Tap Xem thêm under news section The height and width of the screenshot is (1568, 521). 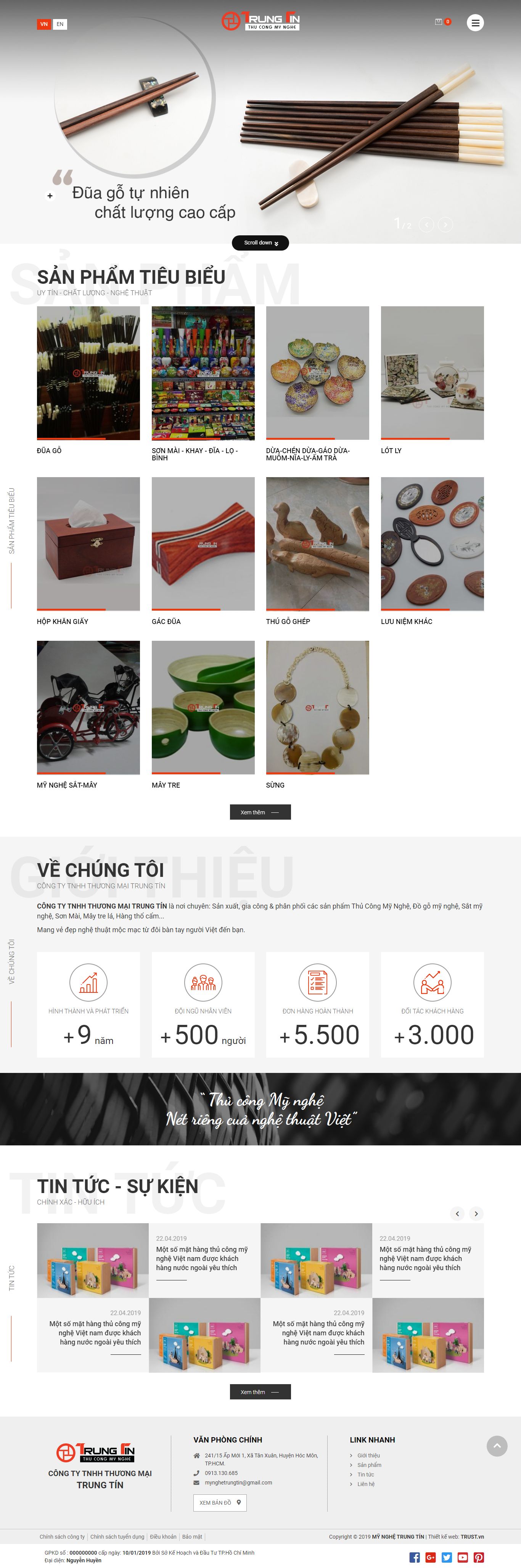click(260, 1392)
